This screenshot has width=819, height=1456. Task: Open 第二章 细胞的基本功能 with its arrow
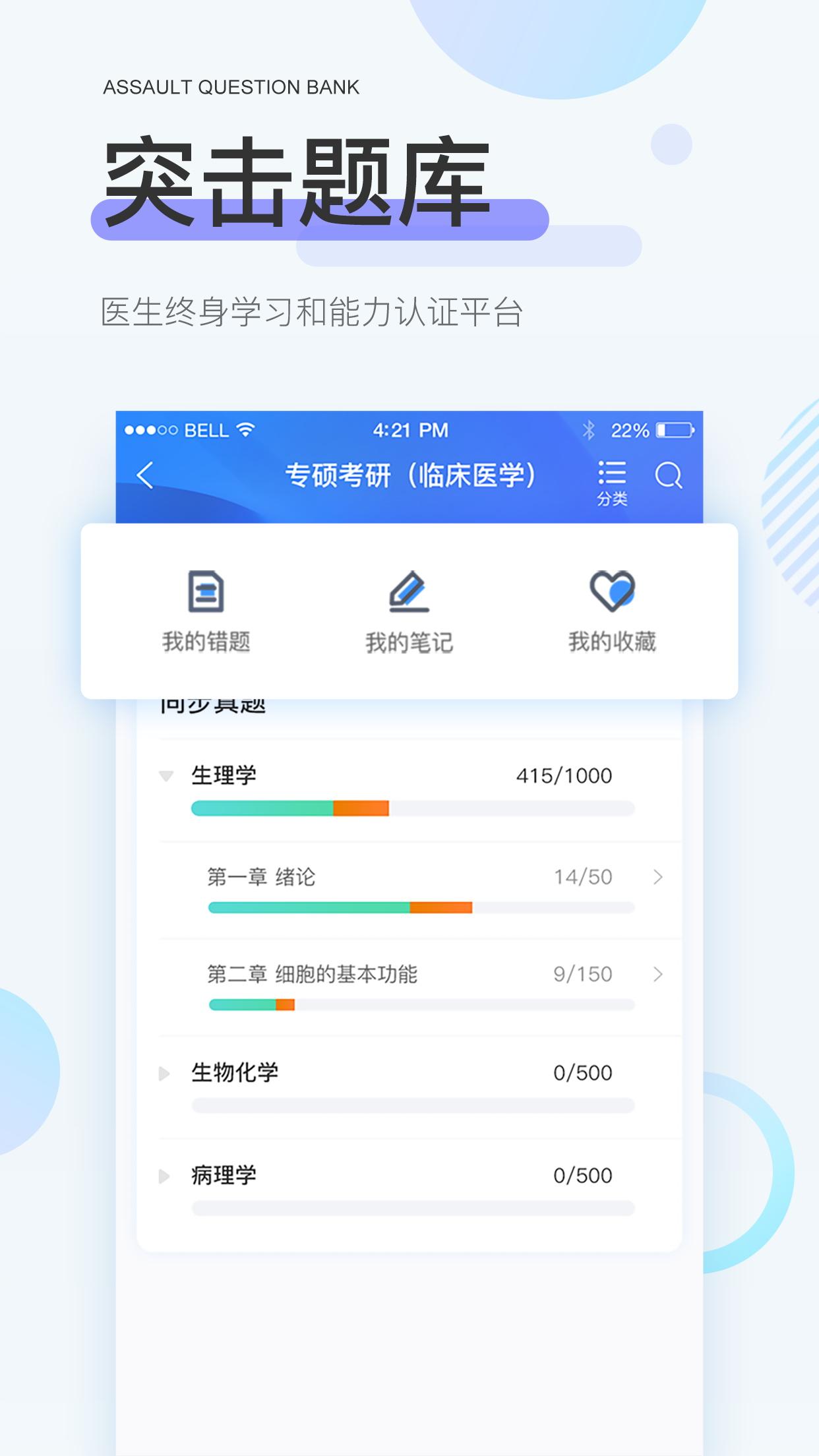(657, 974)
